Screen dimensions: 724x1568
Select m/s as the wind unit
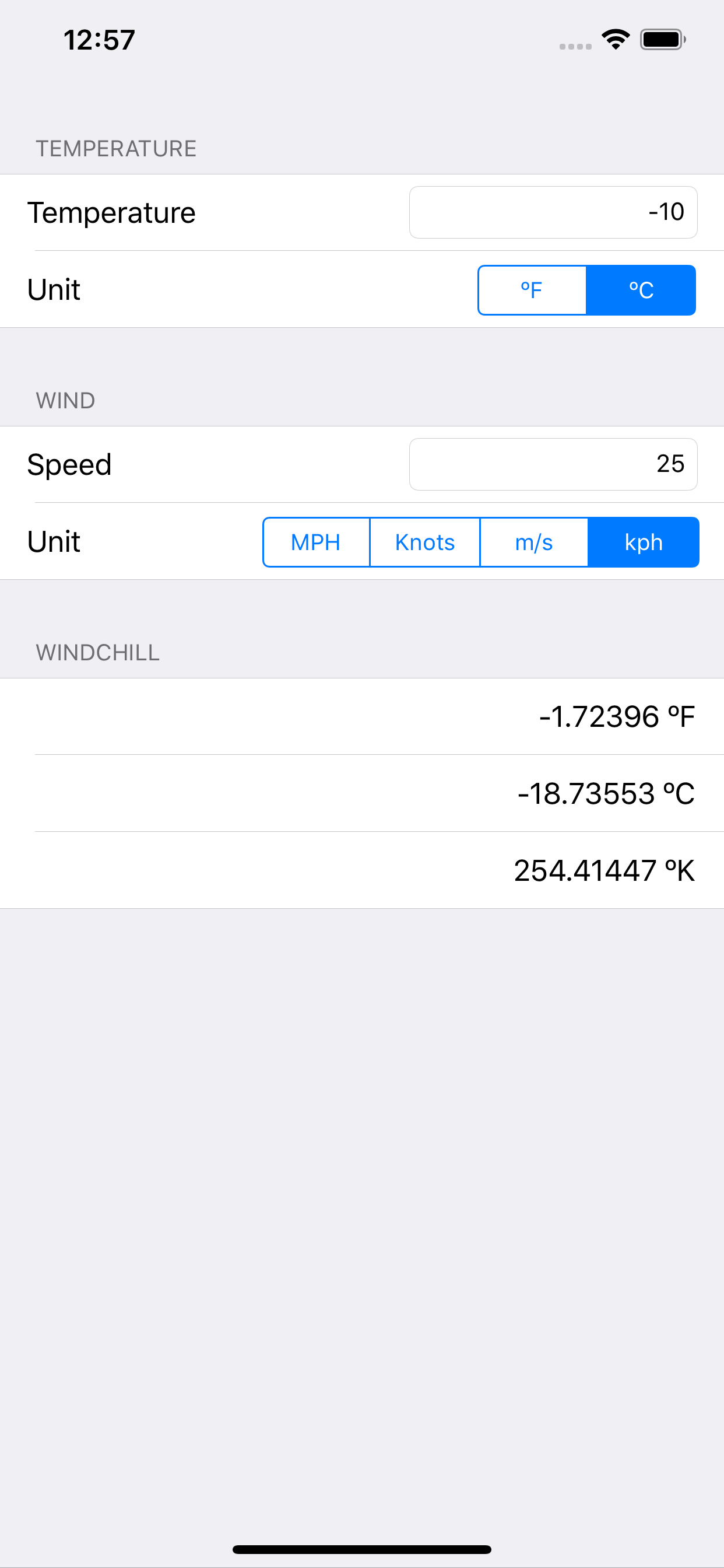[533, 542]
